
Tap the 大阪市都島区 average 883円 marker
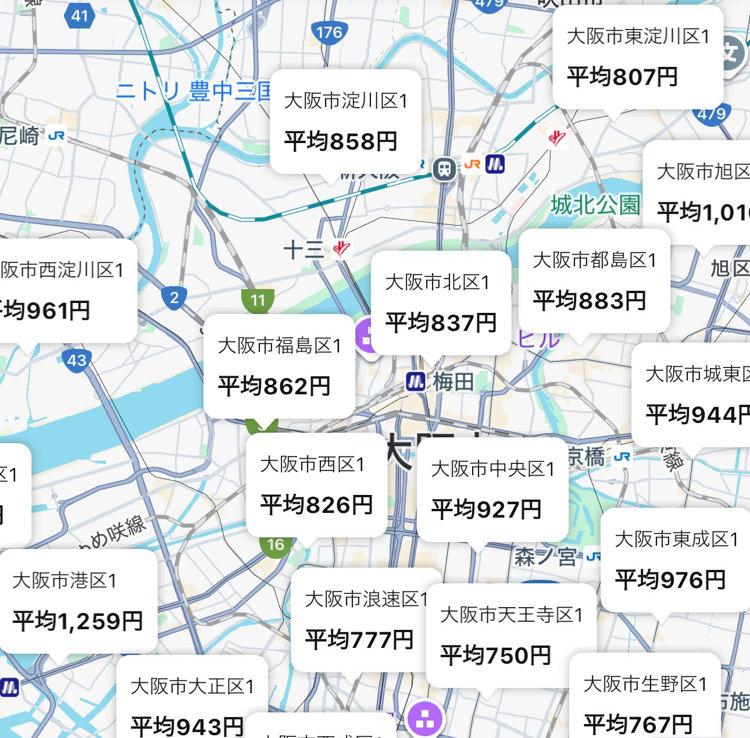point(594,281)
